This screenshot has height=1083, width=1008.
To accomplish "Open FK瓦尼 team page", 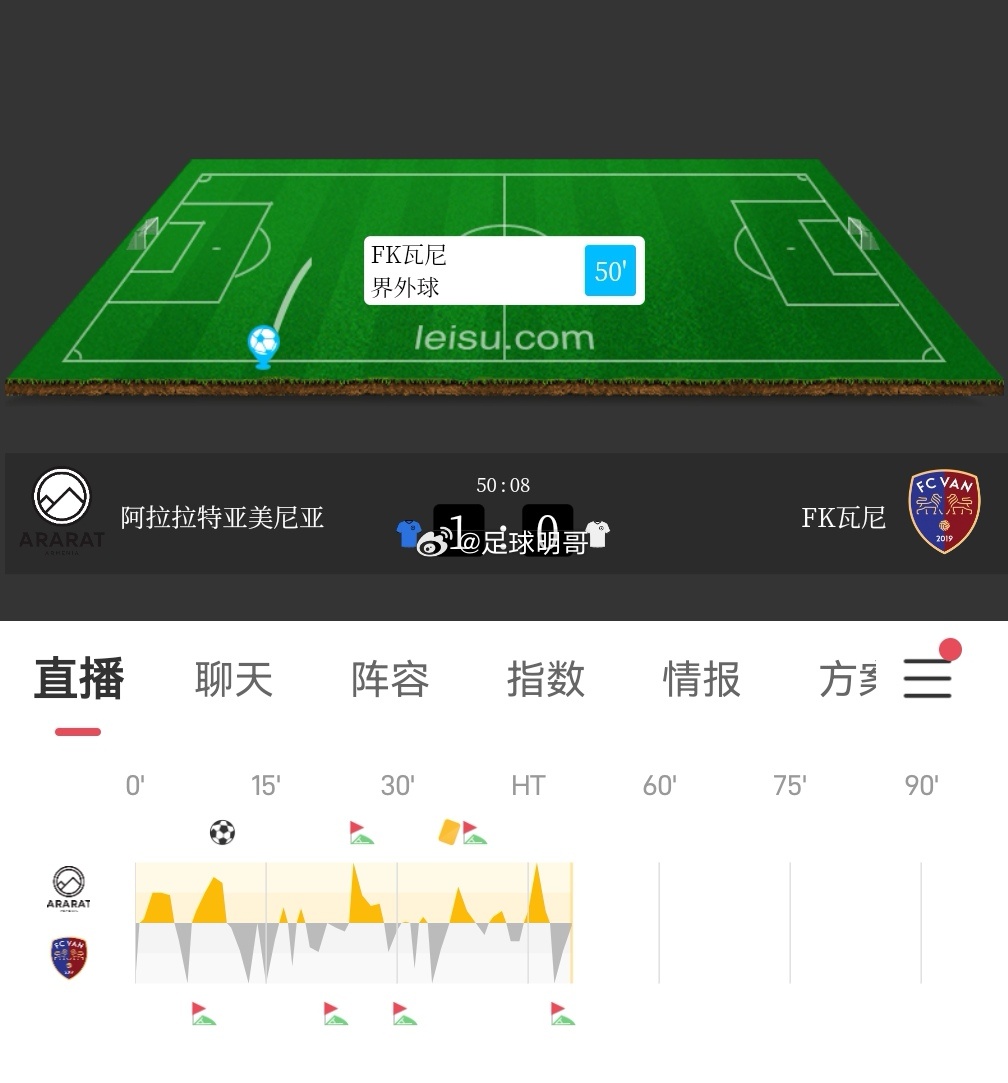I will (843, 517).
